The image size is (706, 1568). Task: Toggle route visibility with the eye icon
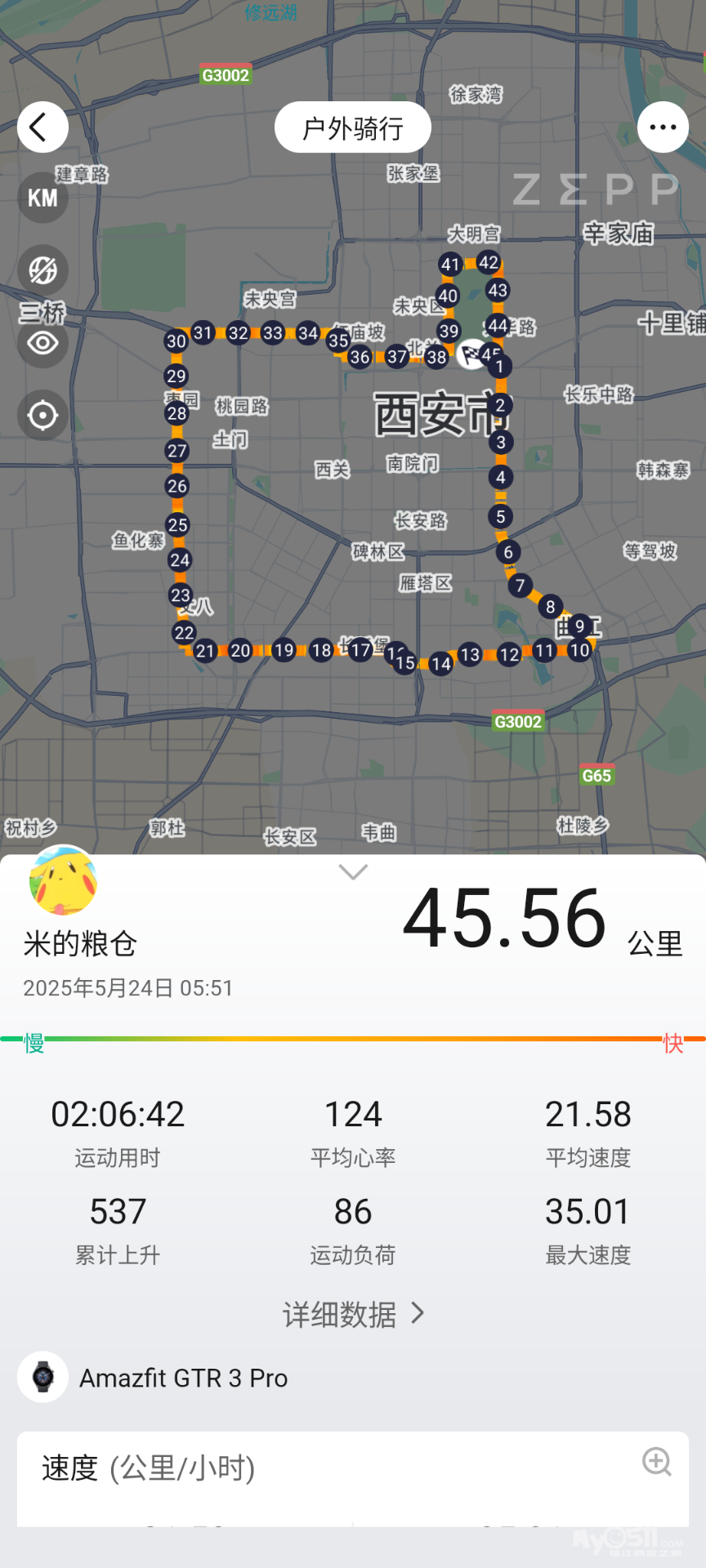coord(42,342)
